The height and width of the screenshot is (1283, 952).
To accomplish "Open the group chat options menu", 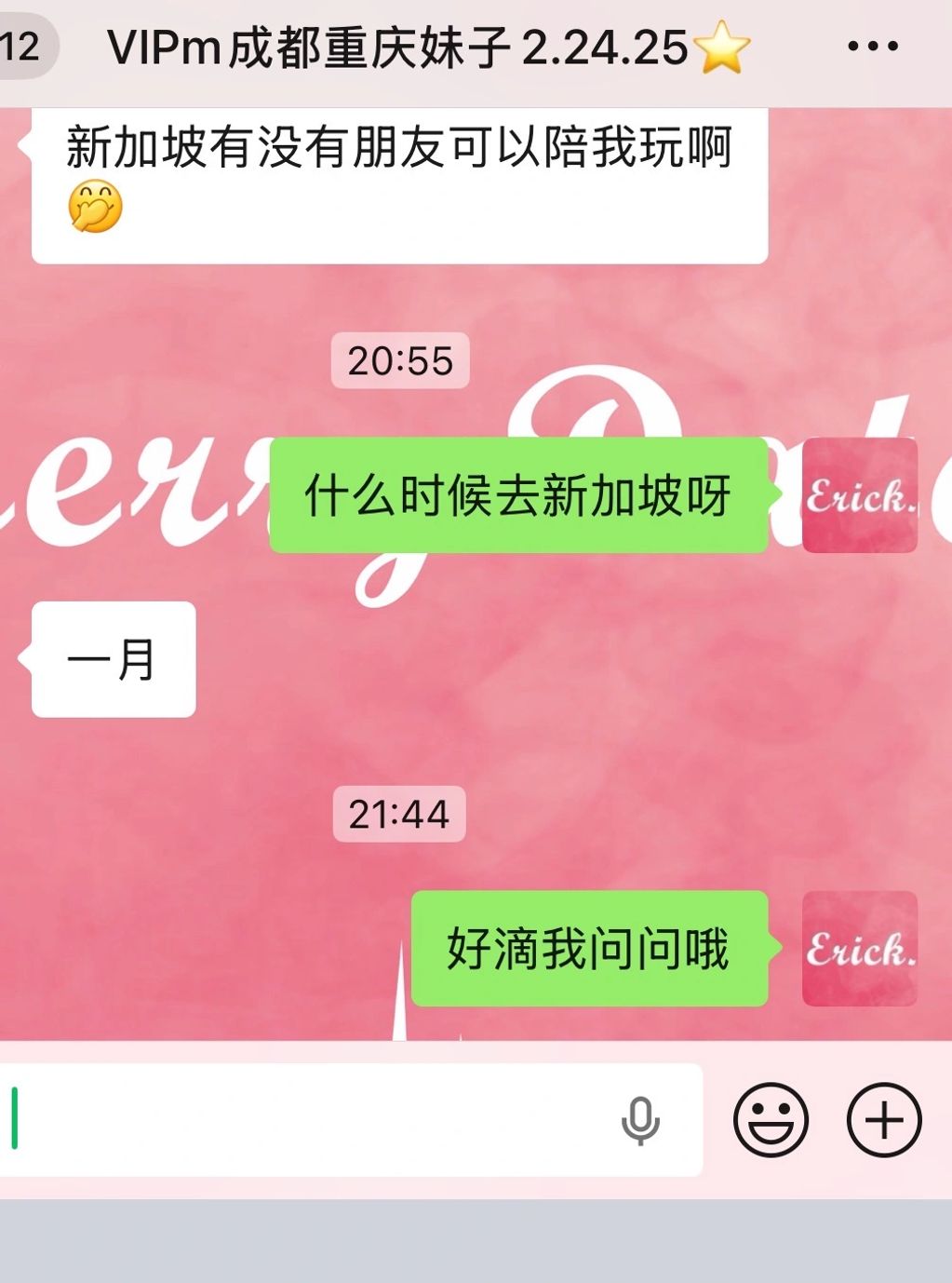I will 872,46.
